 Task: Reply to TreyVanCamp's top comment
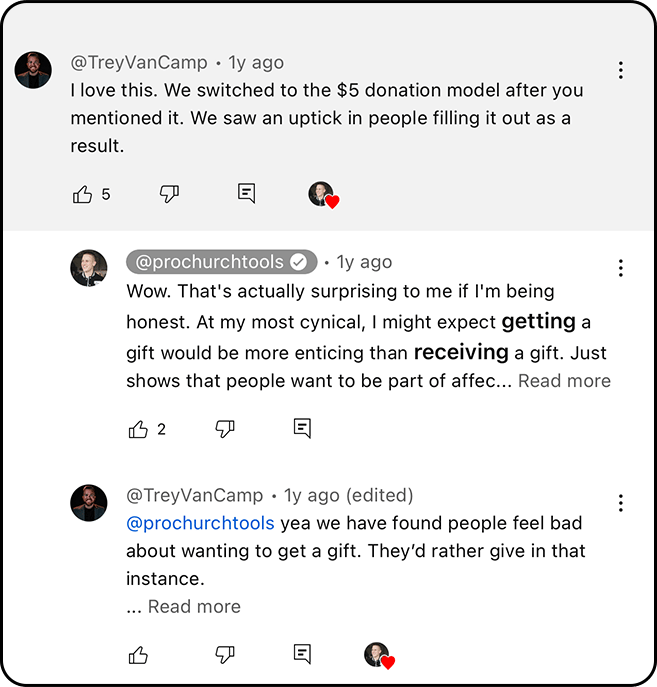(247, 194)
